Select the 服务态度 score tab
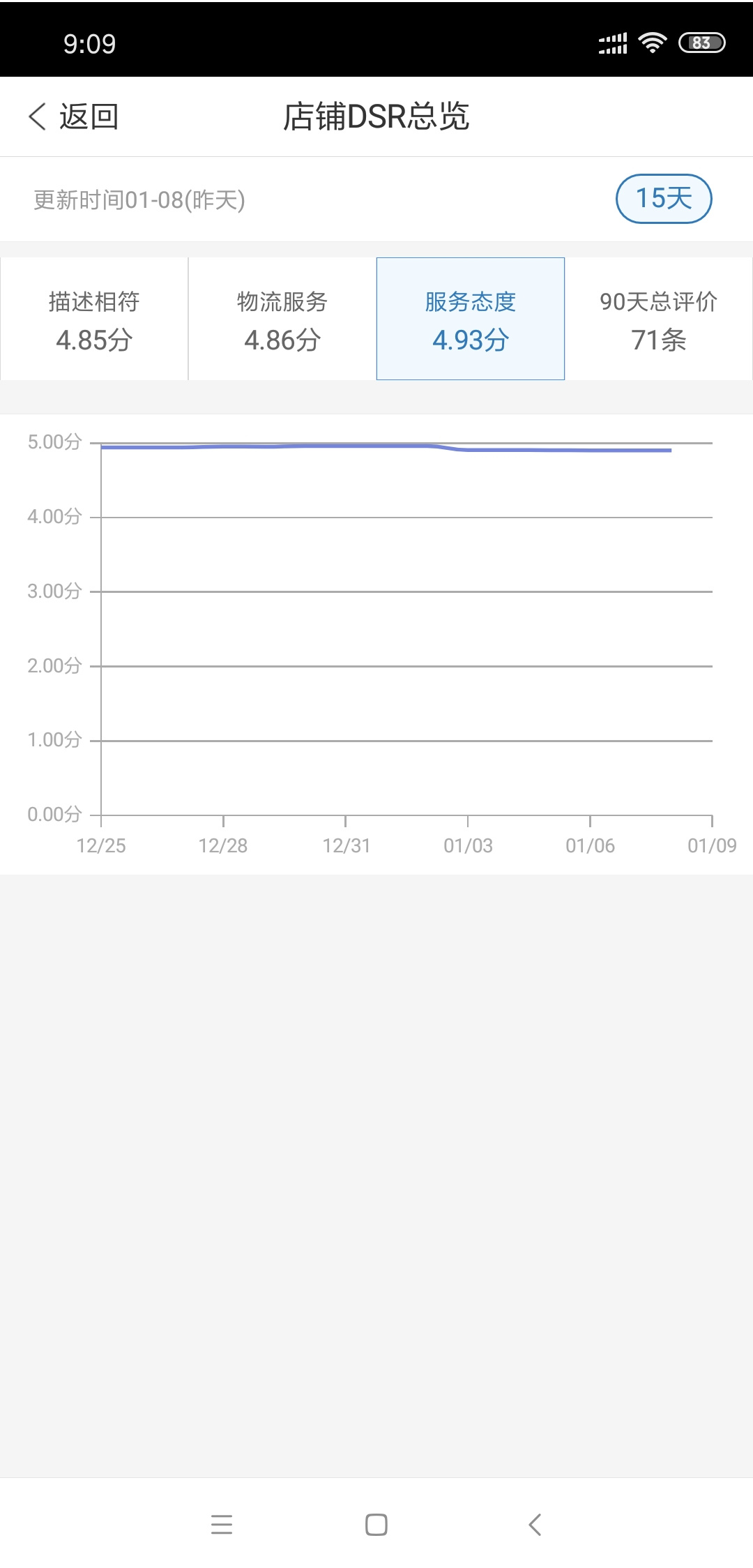Image resolution: width=753 pixels, height=1568 pixels. pos(471,319)
